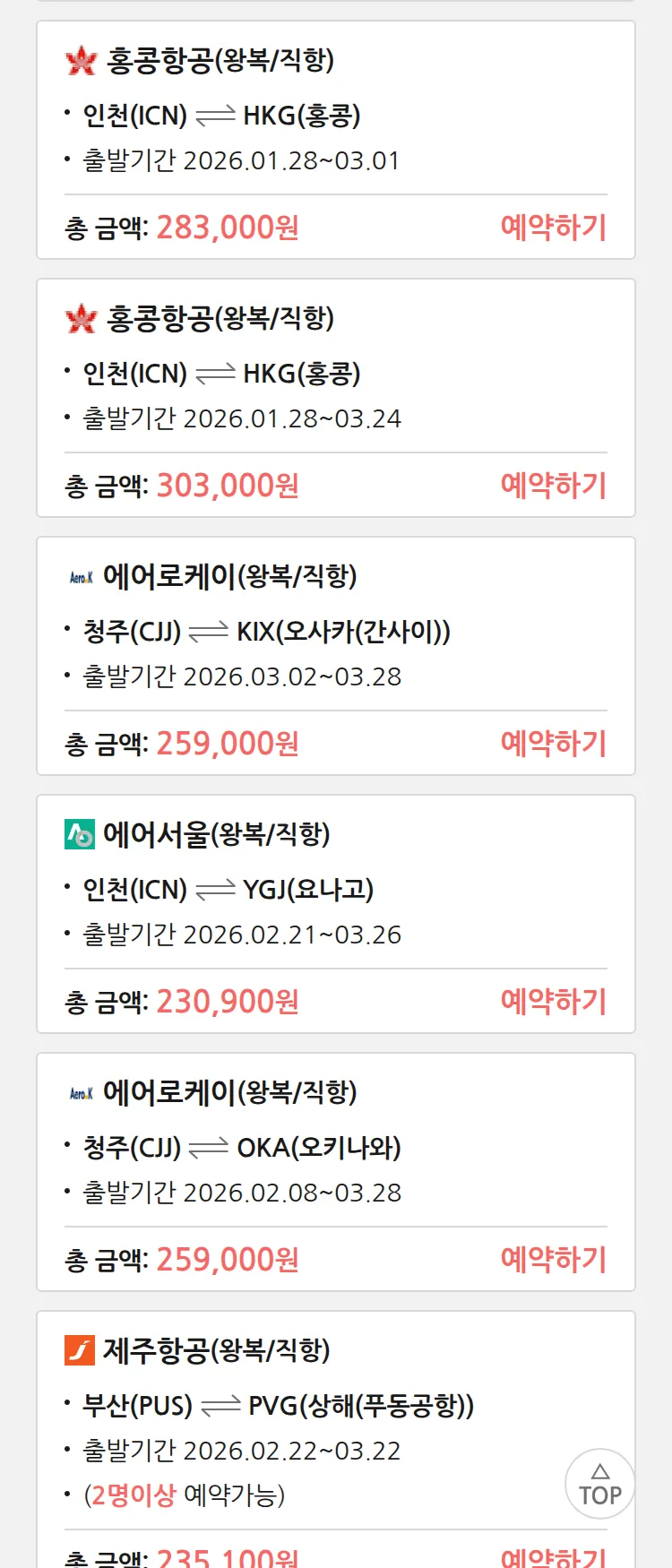Tap 예약하기 for 에어로케이 청주 to 오키나와

click(x=553, y=1260)
